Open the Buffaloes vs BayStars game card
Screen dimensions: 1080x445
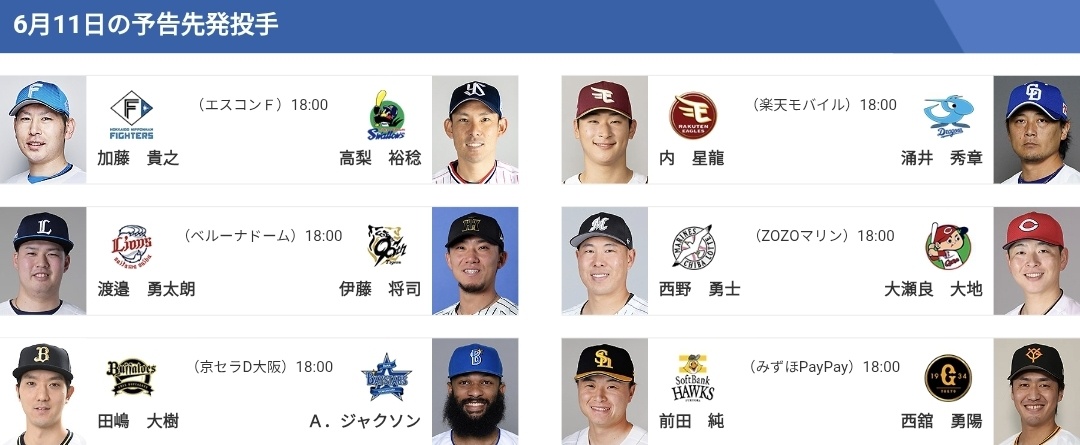(x=259, y=393)
